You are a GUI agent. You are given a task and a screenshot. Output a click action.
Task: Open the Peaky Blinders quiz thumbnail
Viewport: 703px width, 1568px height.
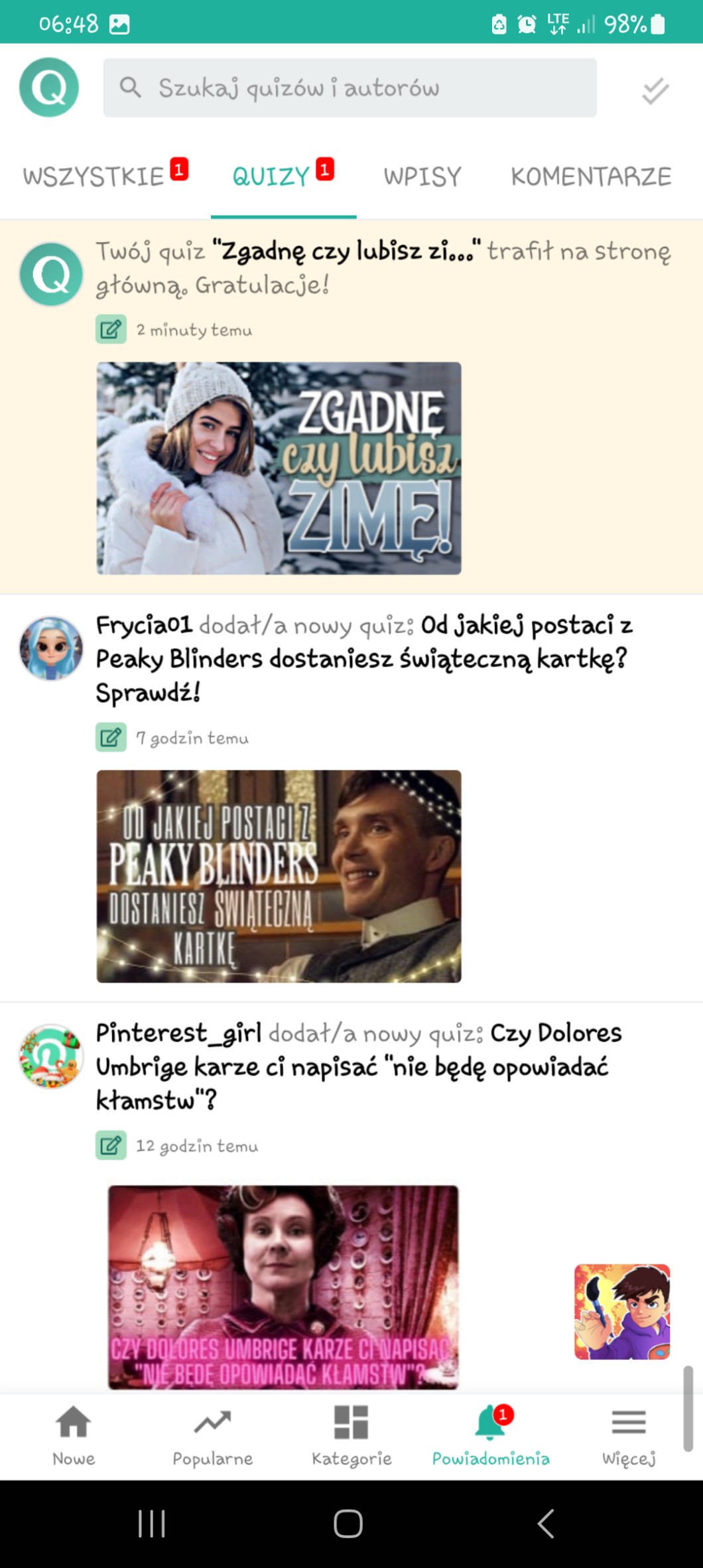pyautogui.click(x=279, y=876)
